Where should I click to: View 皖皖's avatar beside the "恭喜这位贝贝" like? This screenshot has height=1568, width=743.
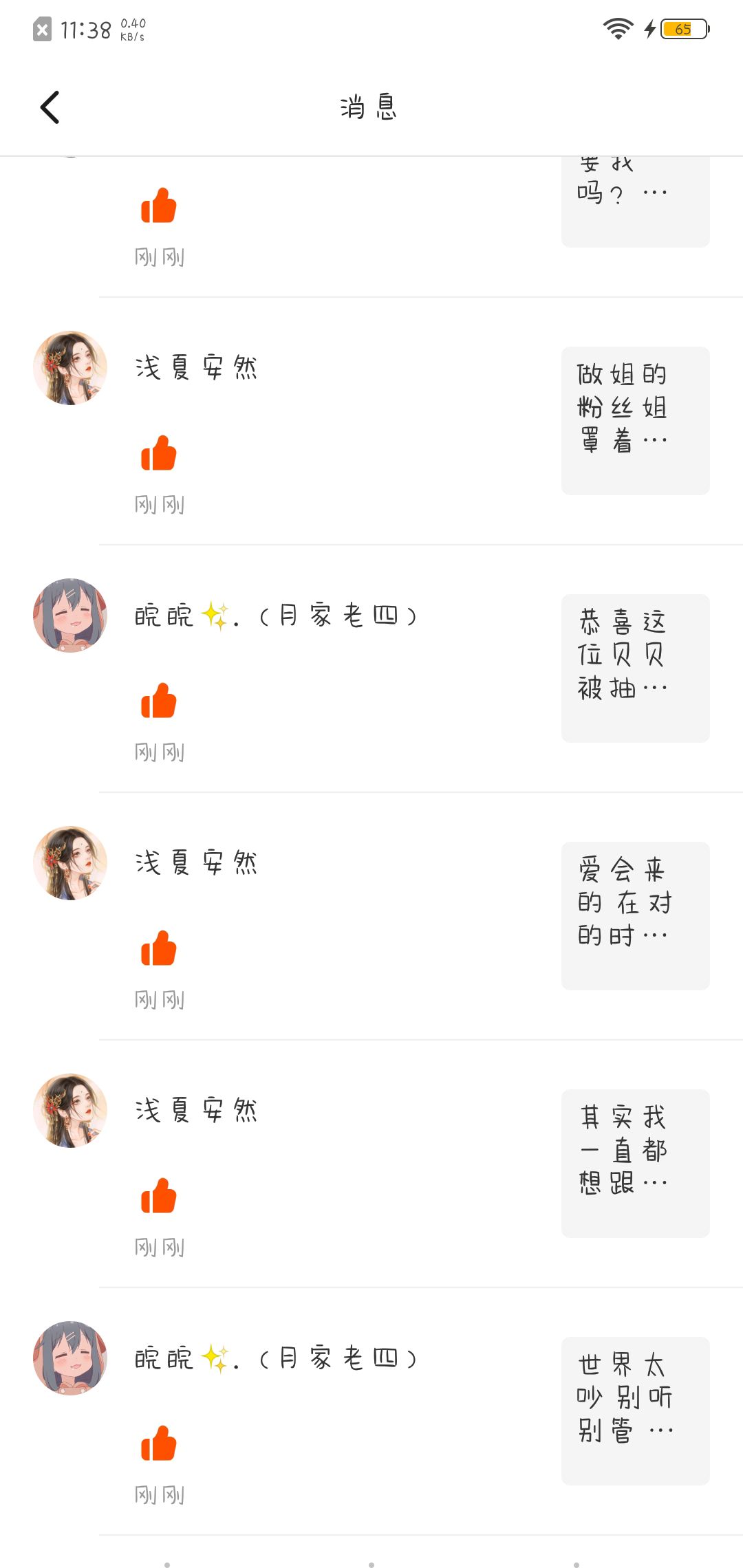point(70,616)
